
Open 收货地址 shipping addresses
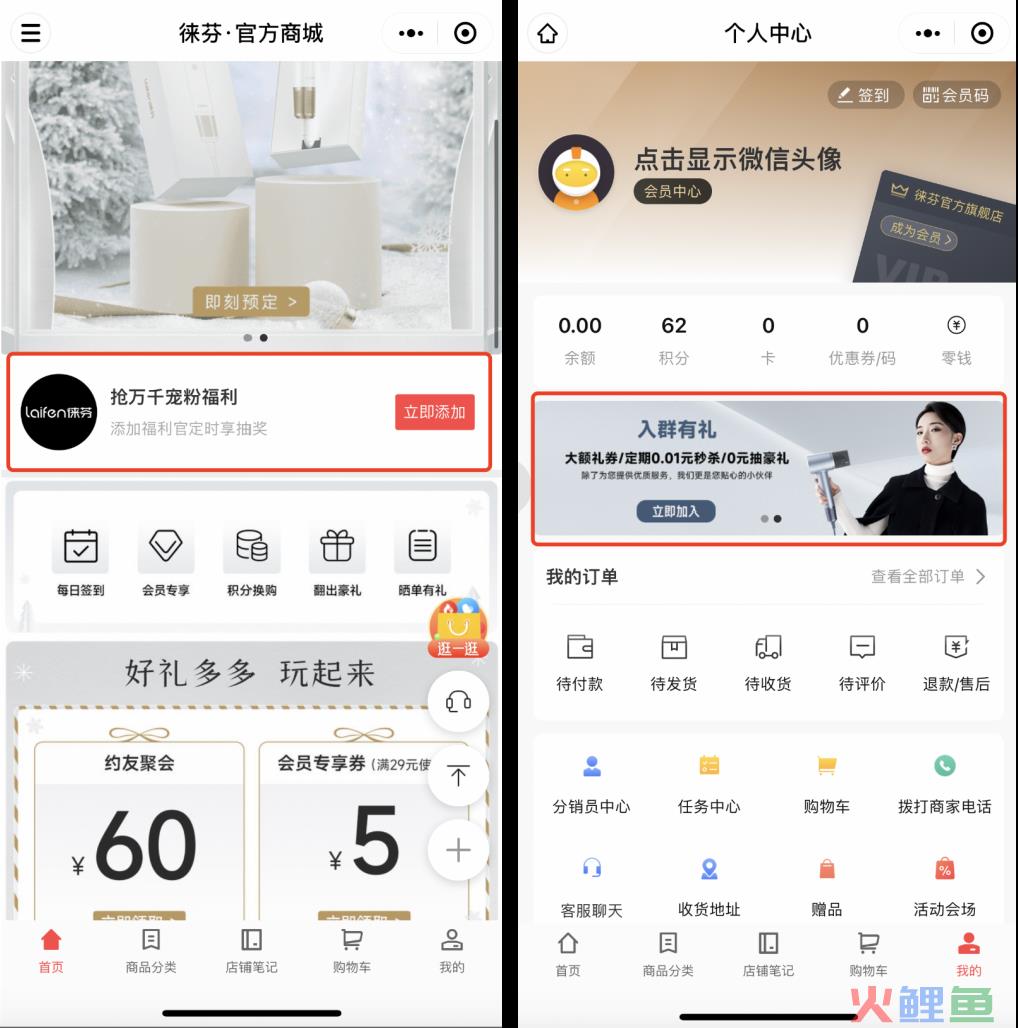point(709,885)
